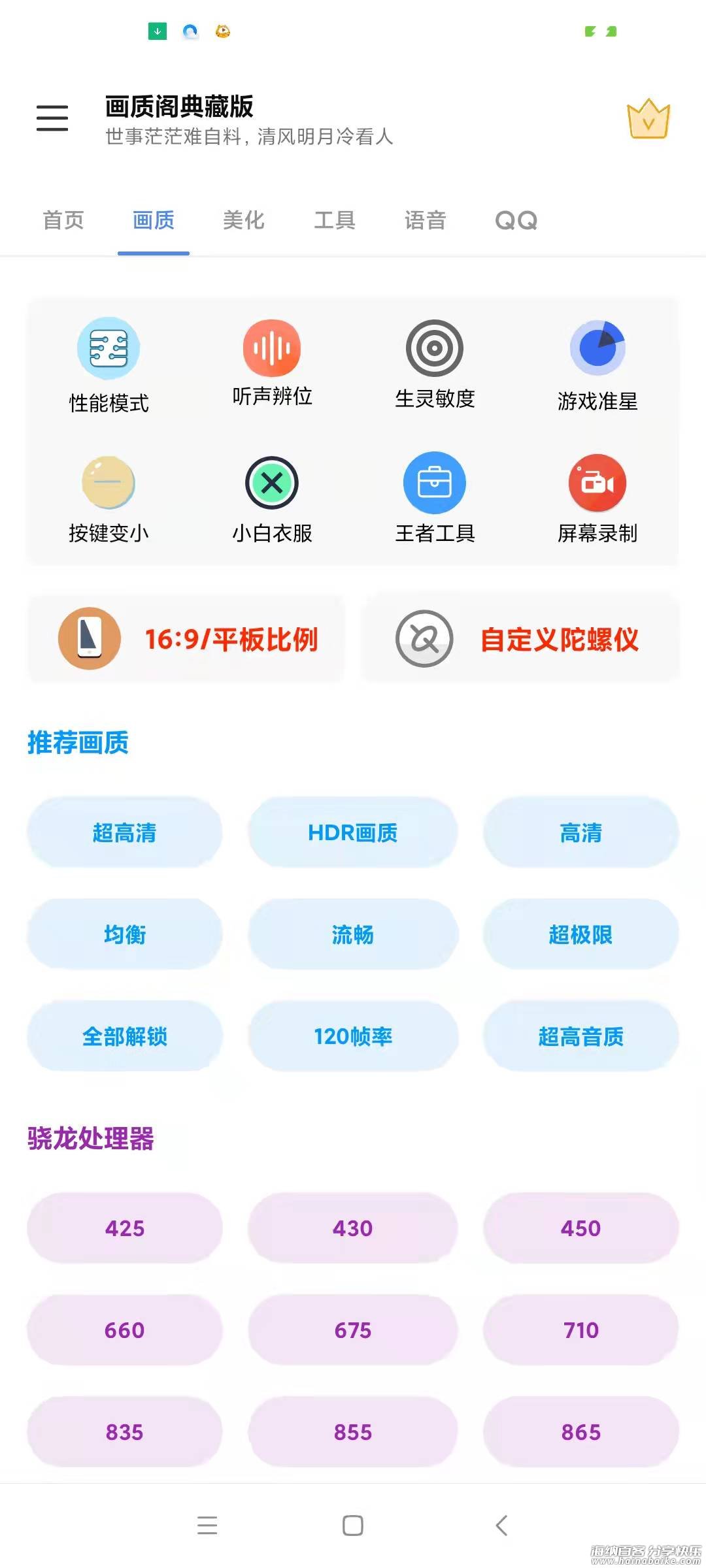
Task: Open 自定义陀螺仪 settings
Action: tap(521, 640)
